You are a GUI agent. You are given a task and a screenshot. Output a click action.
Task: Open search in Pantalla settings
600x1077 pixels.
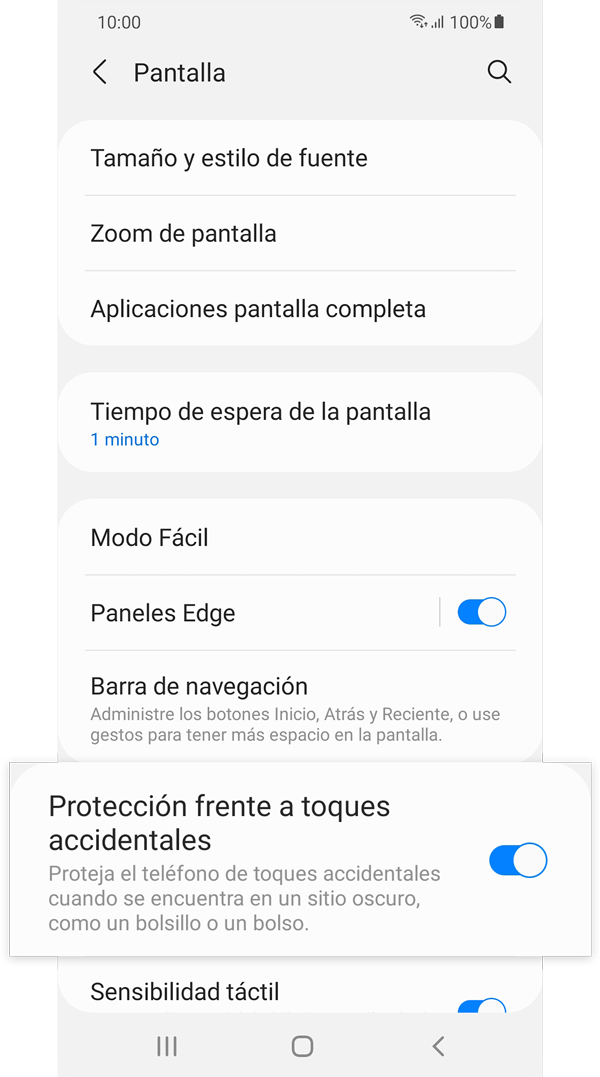pos(499,72)
